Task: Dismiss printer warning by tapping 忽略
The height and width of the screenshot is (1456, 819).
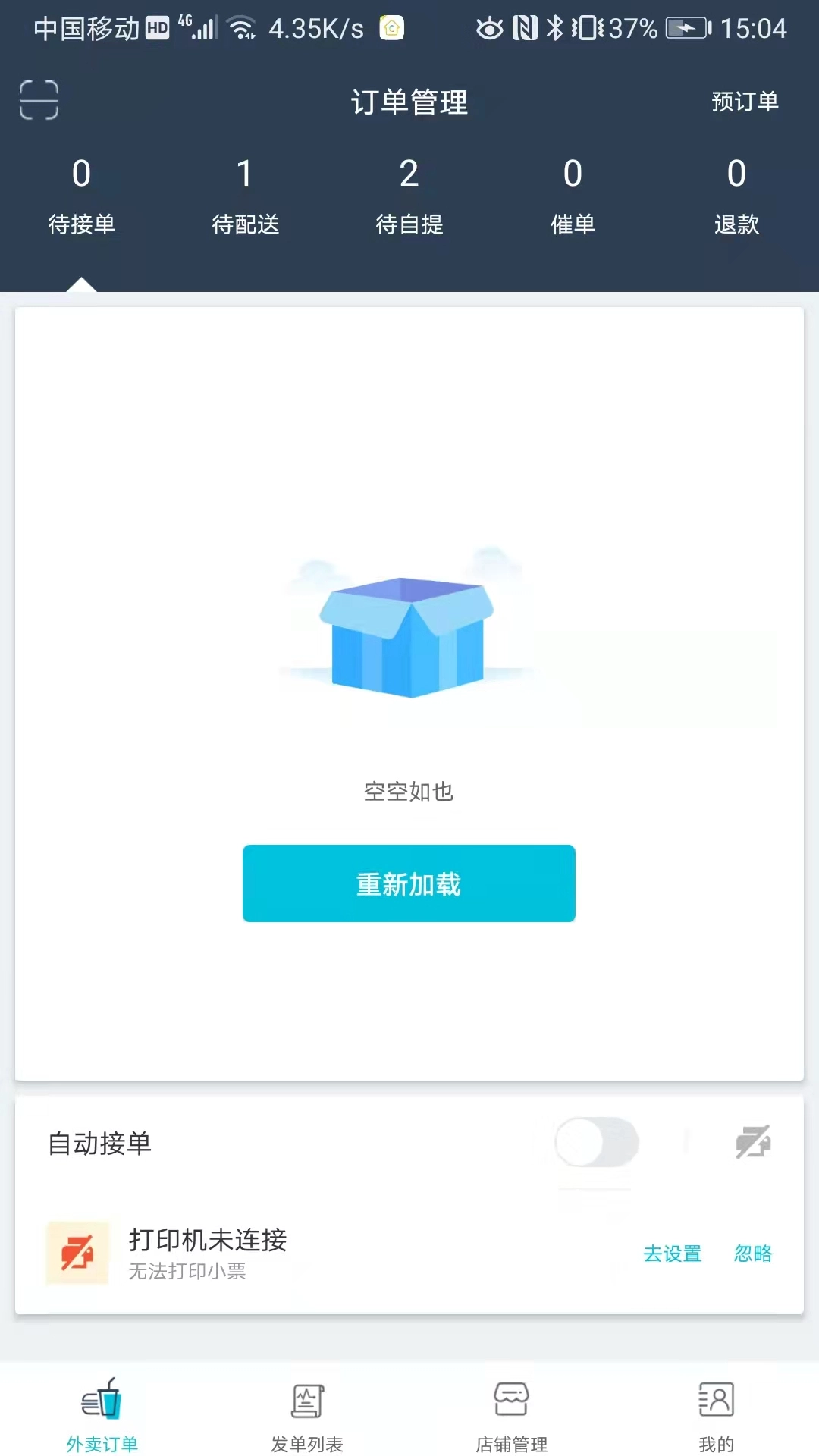Action: pos(753,1254)
